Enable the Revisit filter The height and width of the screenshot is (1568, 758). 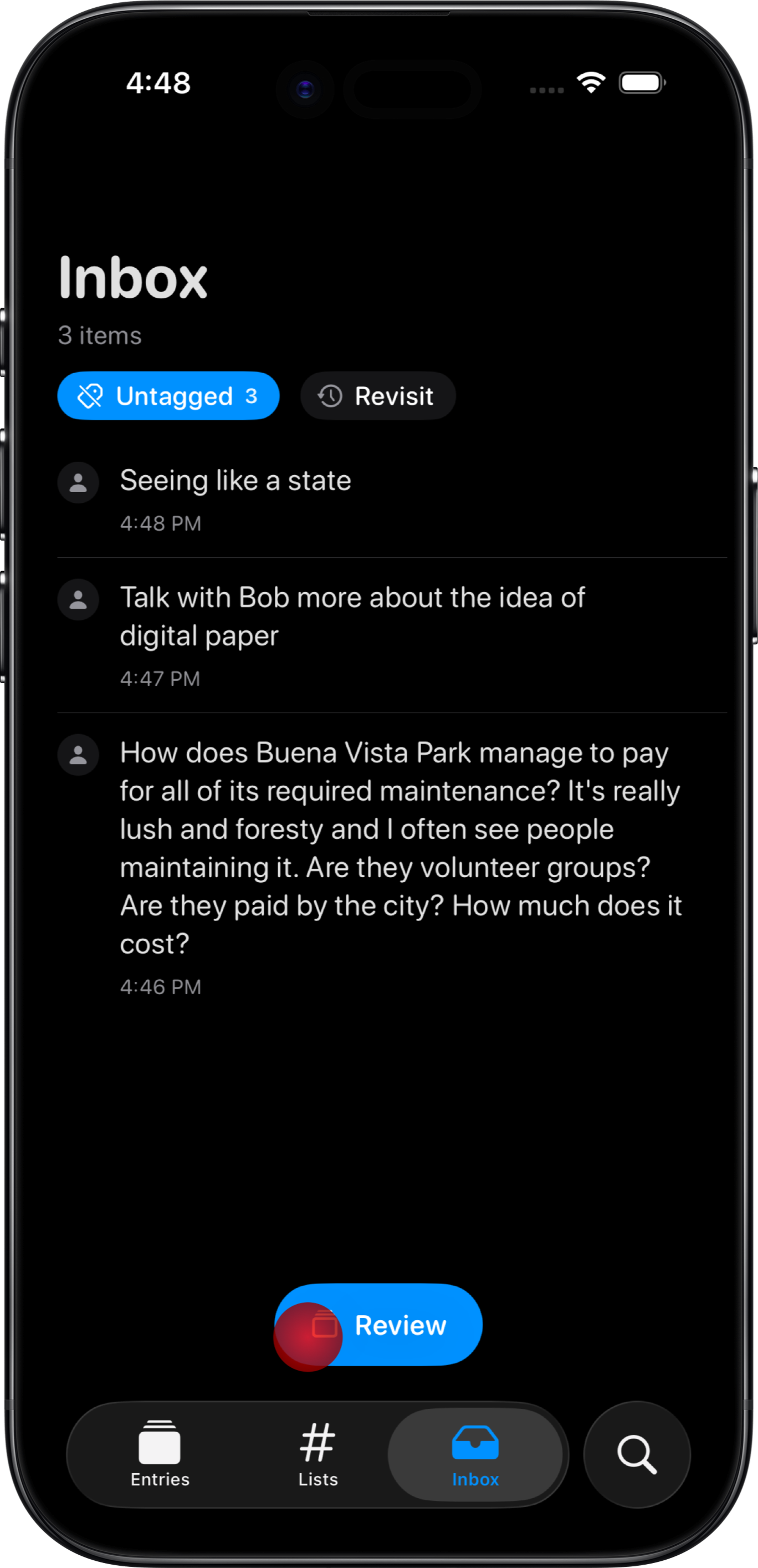(378, 396)
